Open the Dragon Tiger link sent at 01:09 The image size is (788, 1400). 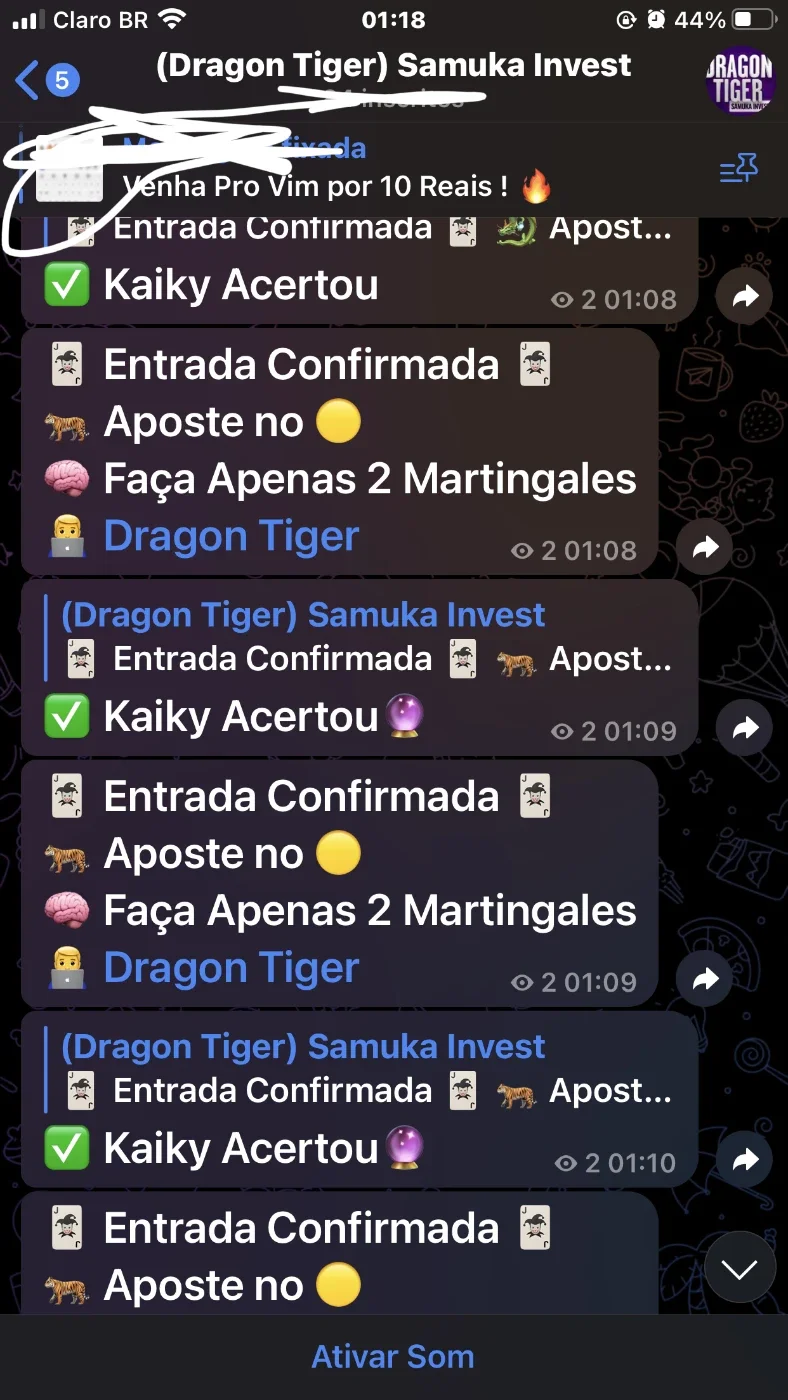231,968
